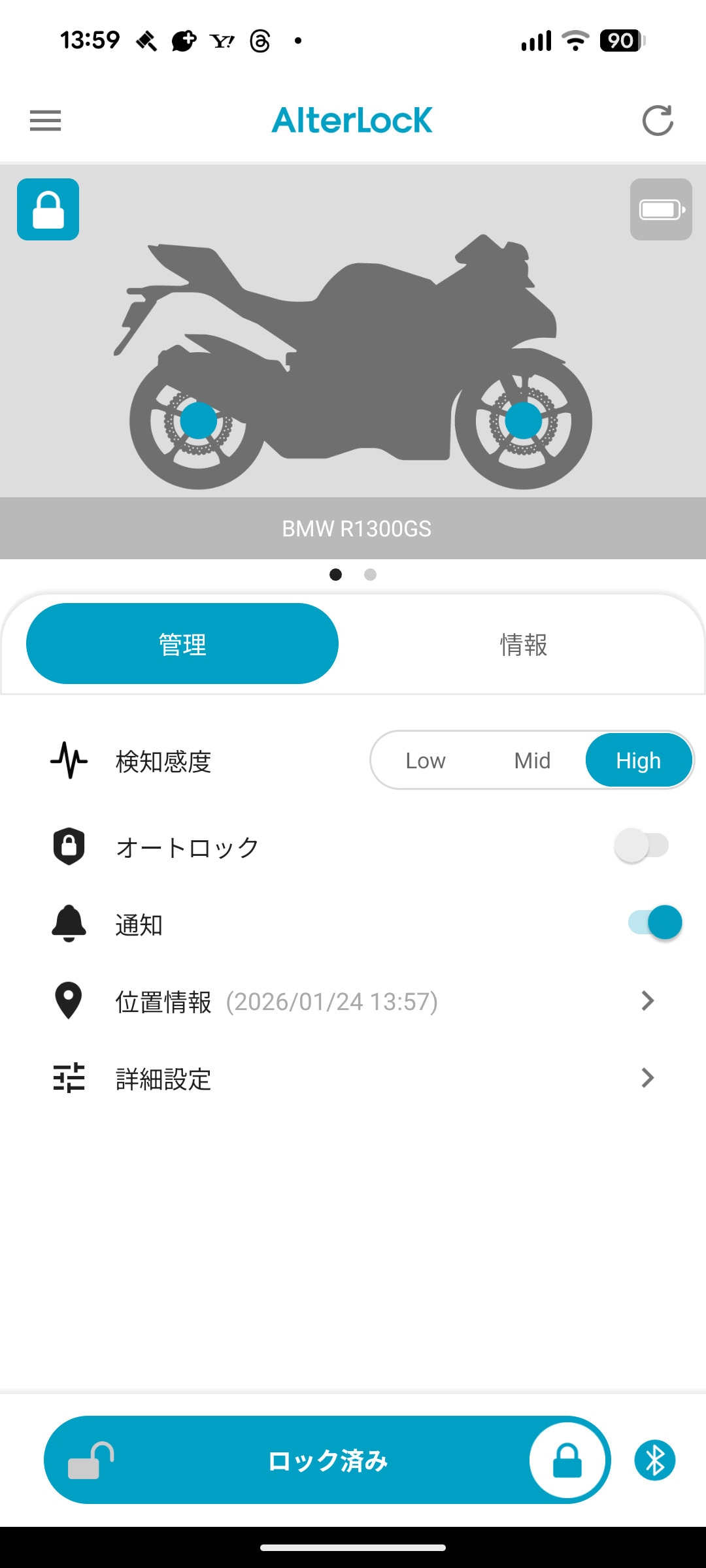This screenshot has height=1568, width=706.
Task: Go to the second device page dot
Action: click(x=370, y=575)
